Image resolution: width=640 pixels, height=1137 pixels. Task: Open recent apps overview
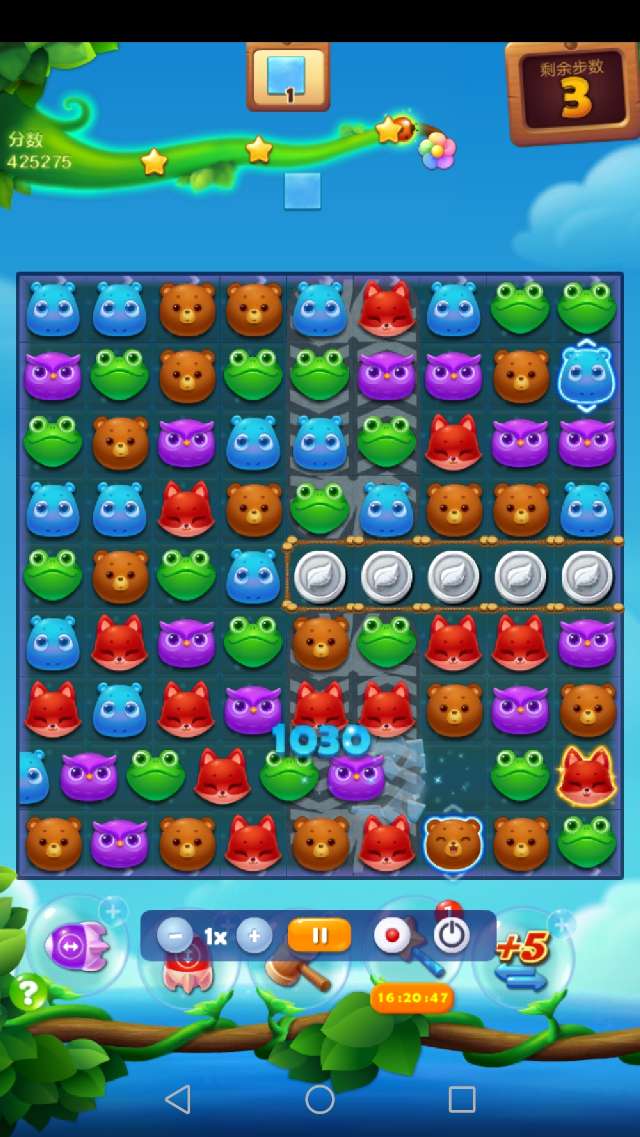pyautogui.click(x=461, y=1099)
